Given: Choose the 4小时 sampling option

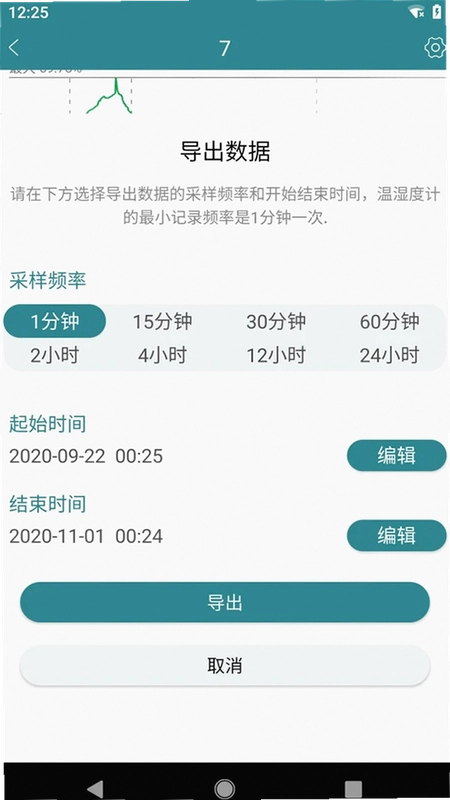Looking at the screenshot, I should point(162,355).
